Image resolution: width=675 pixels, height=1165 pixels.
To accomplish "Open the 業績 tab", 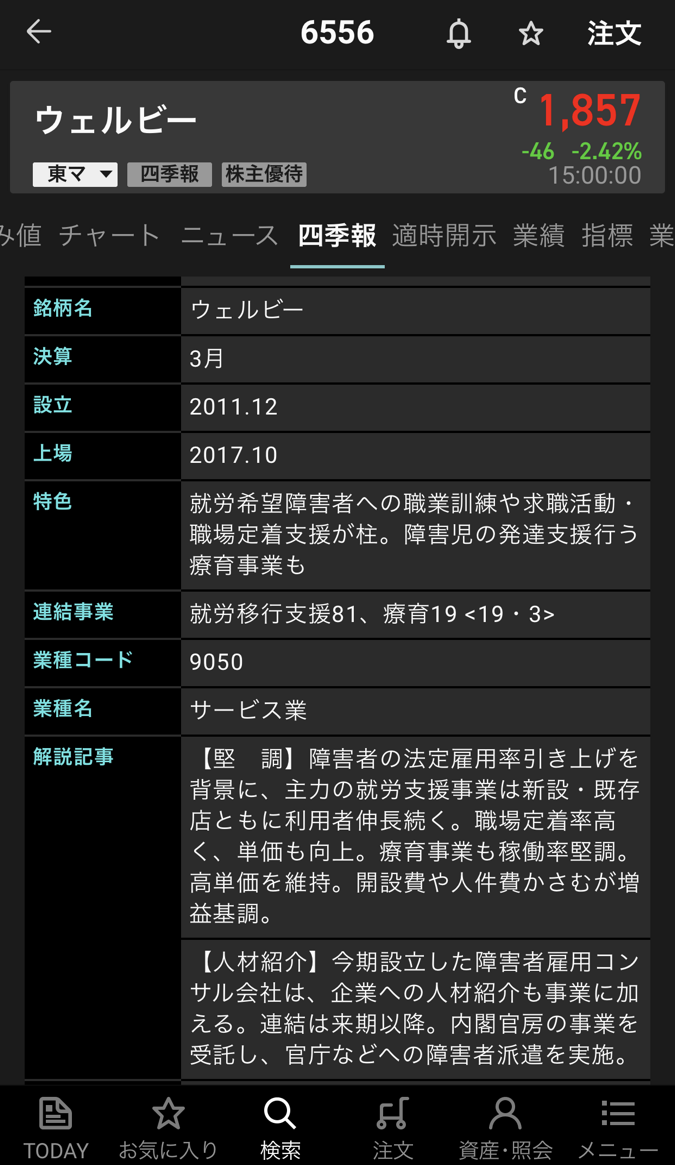I will [538, 236].
